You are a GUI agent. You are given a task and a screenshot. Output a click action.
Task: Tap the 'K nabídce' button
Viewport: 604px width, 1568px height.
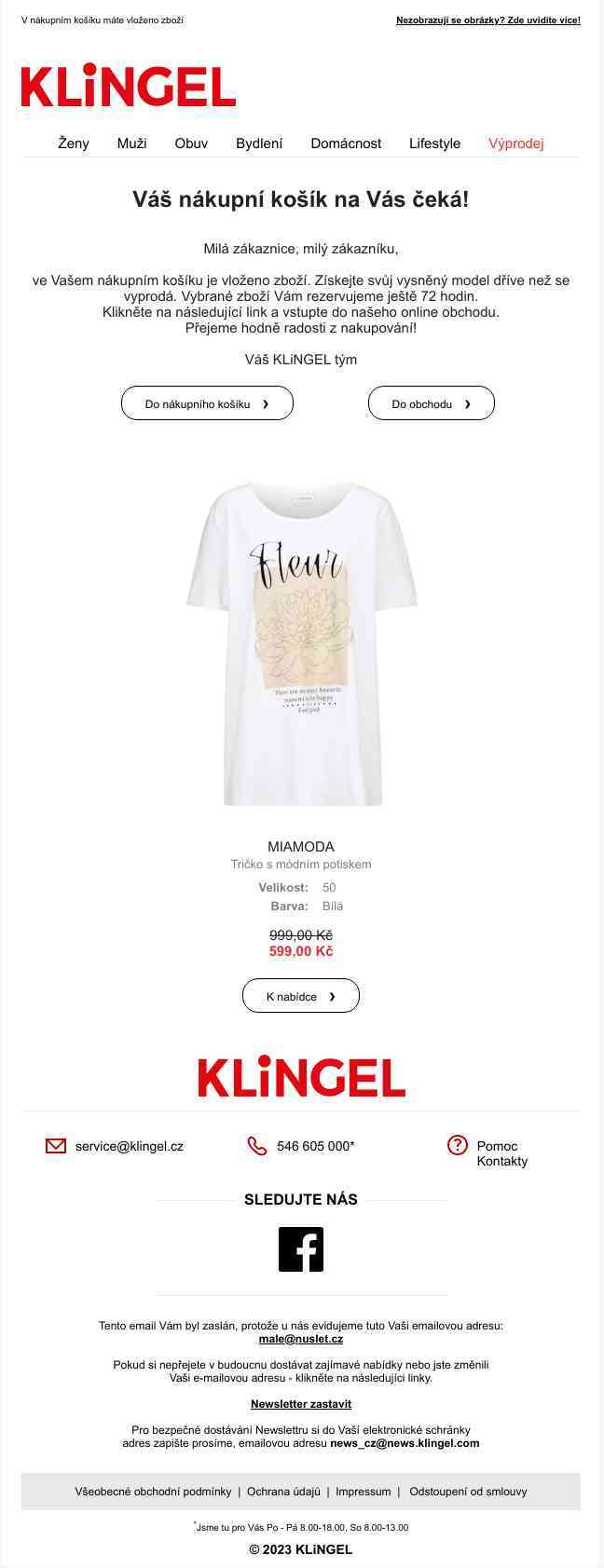(300, 996)
